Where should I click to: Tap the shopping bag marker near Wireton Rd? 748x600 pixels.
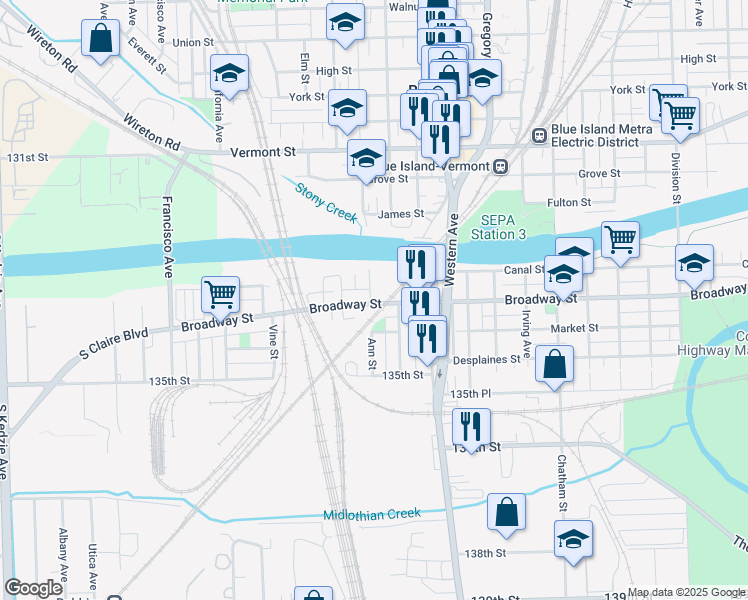click(x=101, y=40)
